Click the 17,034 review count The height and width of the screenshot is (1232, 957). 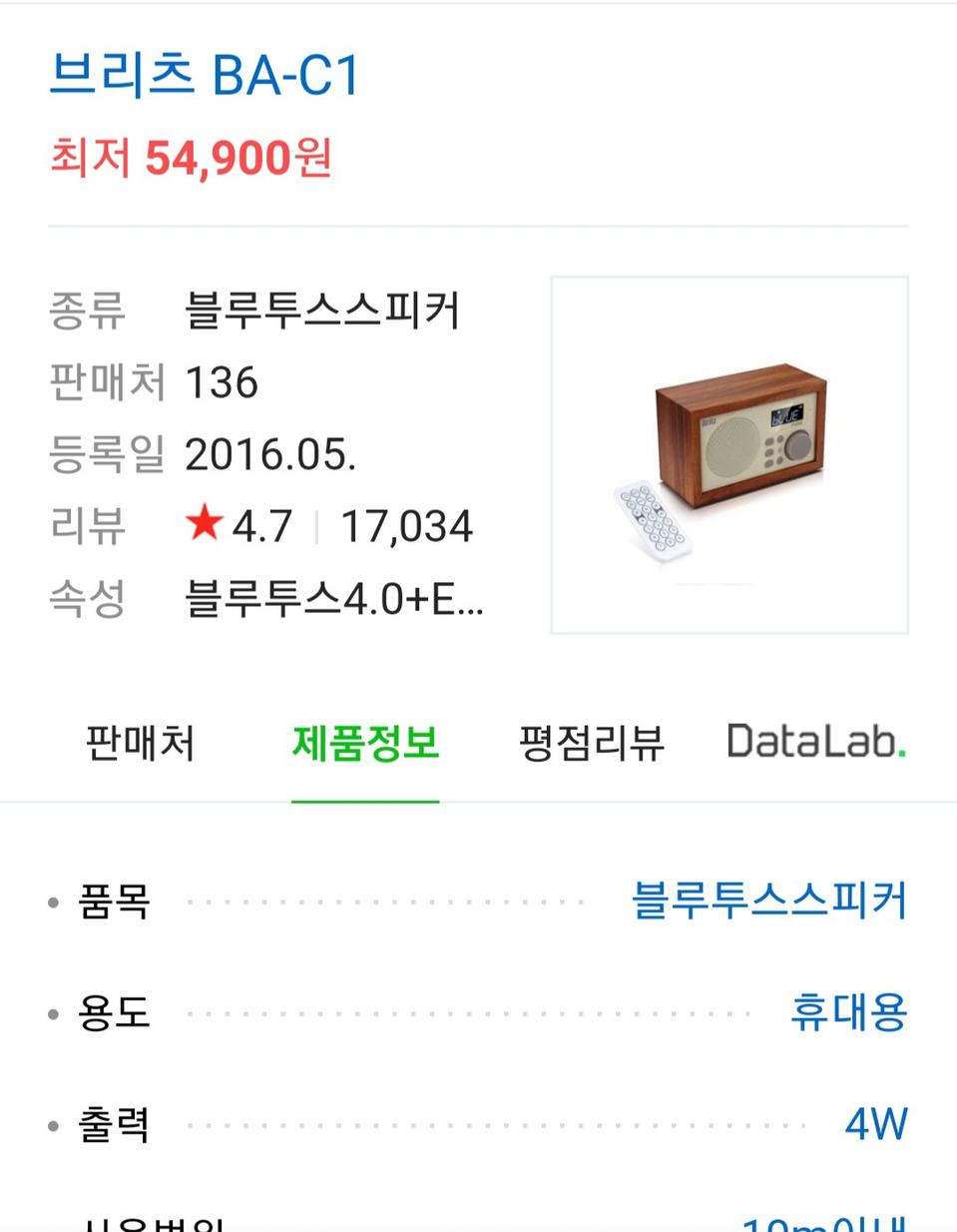406,526
